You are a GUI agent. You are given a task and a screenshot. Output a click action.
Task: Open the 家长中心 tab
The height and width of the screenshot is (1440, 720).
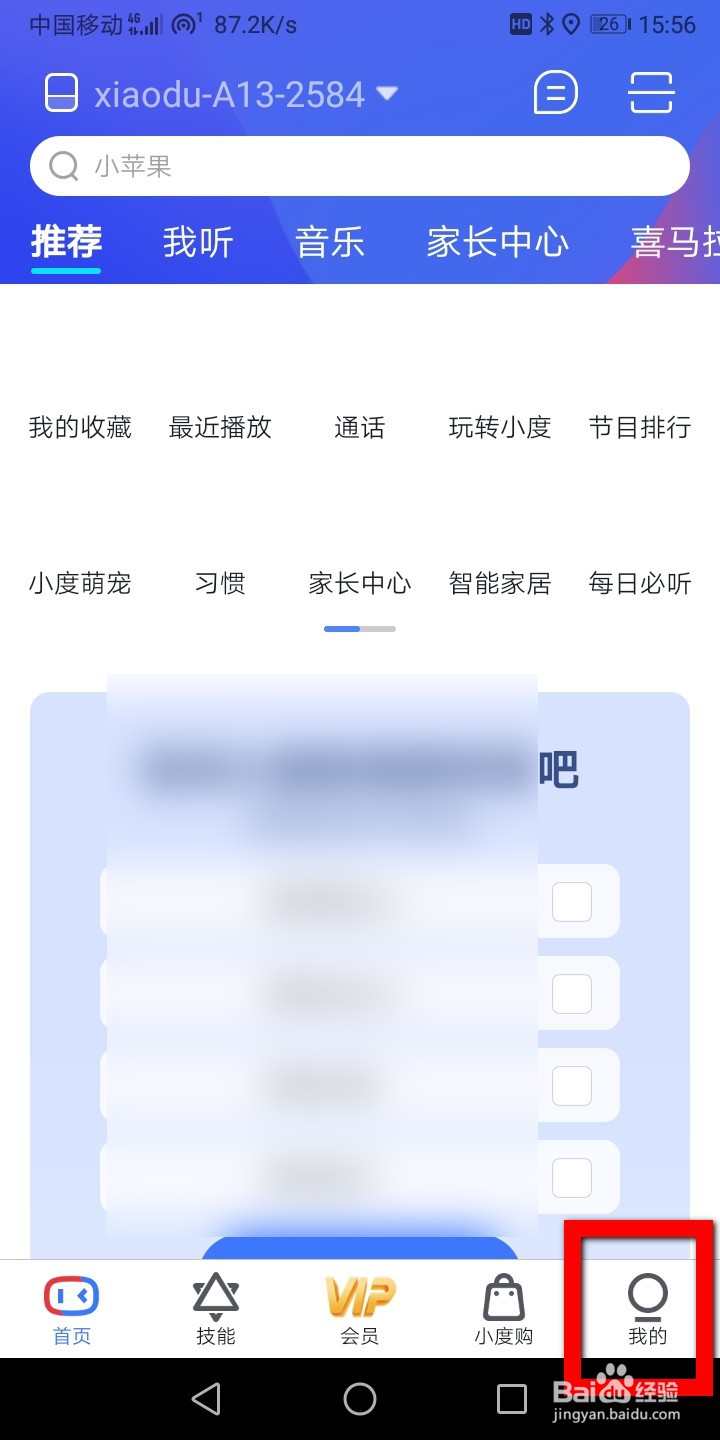(497, 242)
